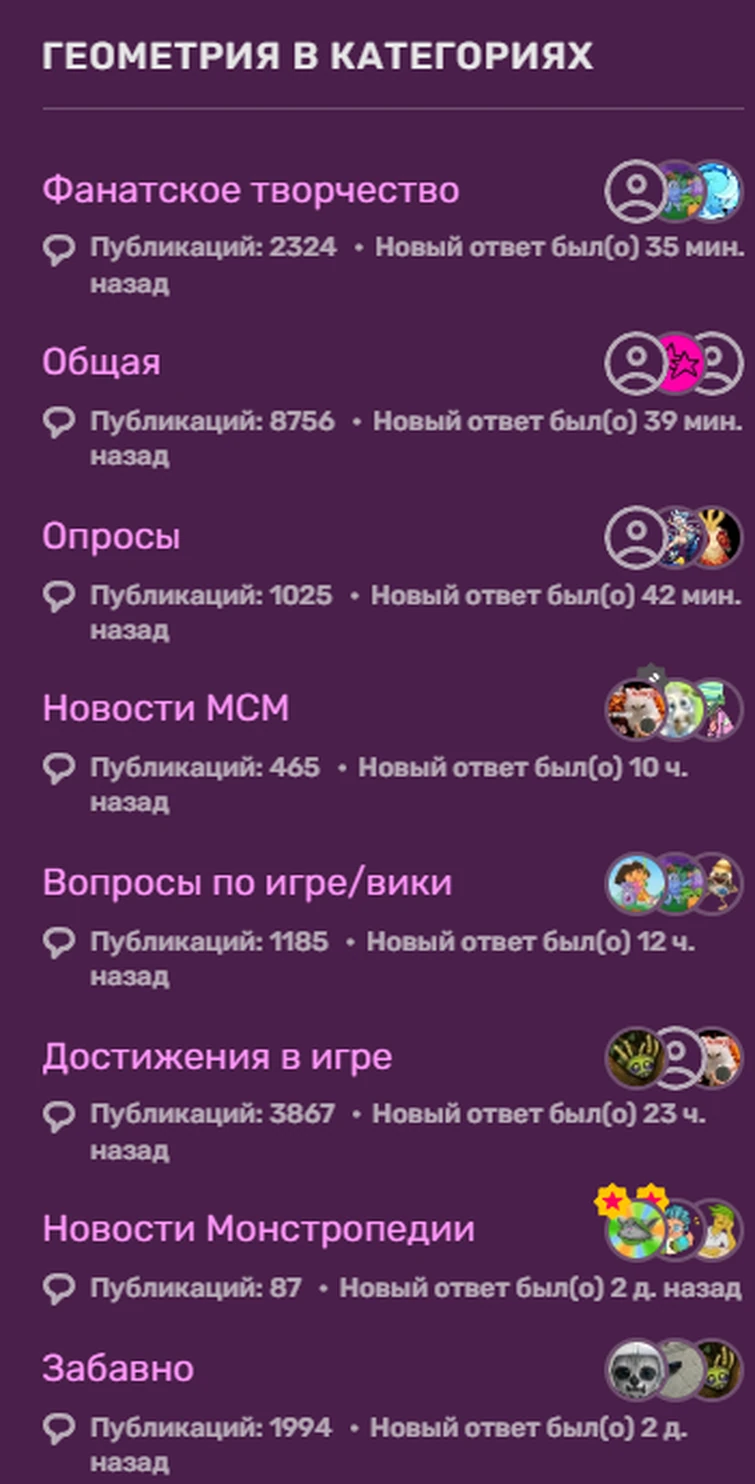Open the Забавно category
Image resolution: width=755 pixels, height=1484 pixels.
click(118, 1368)
